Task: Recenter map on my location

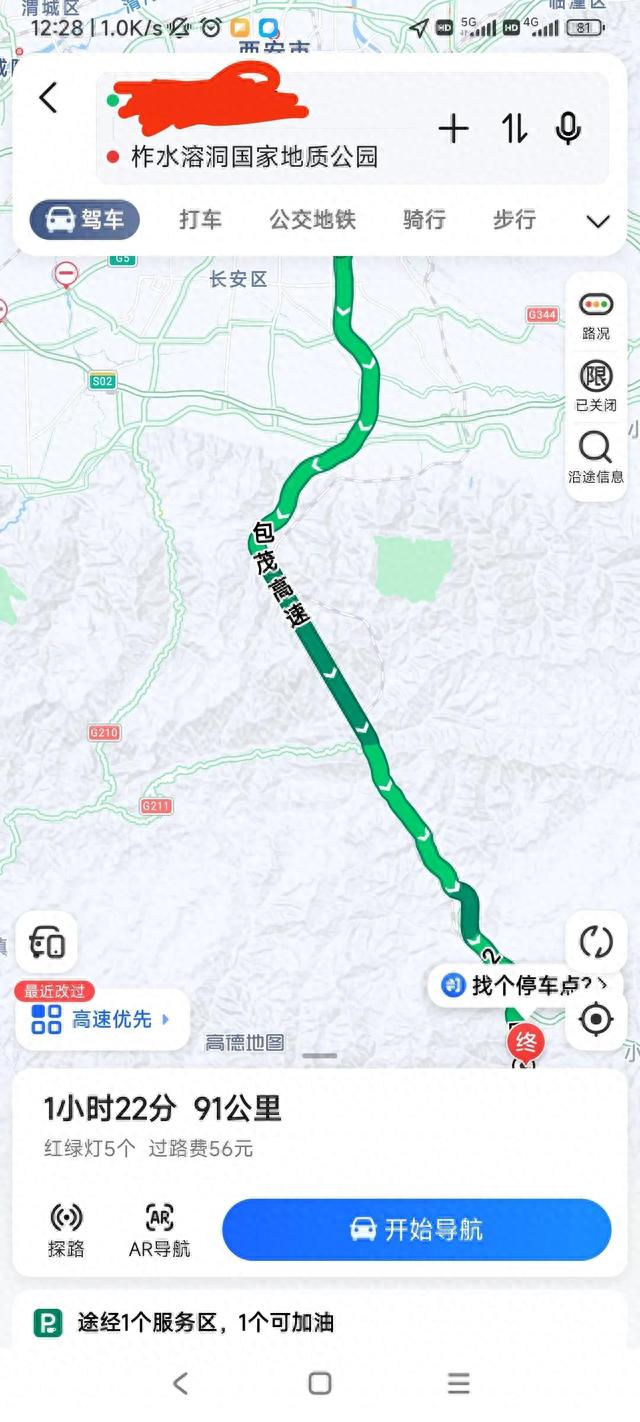Action: coord(596,1020)
